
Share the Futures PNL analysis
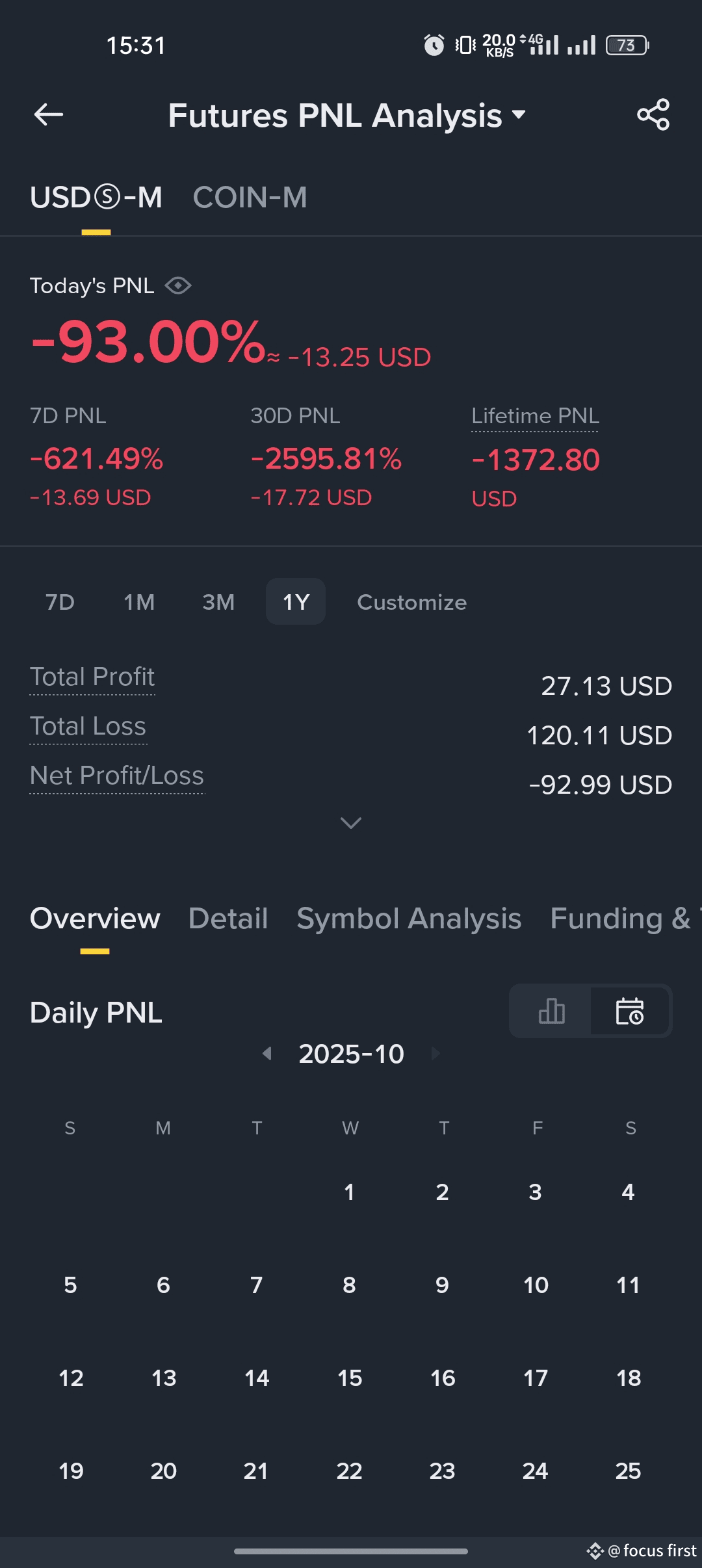coord(653,115)
